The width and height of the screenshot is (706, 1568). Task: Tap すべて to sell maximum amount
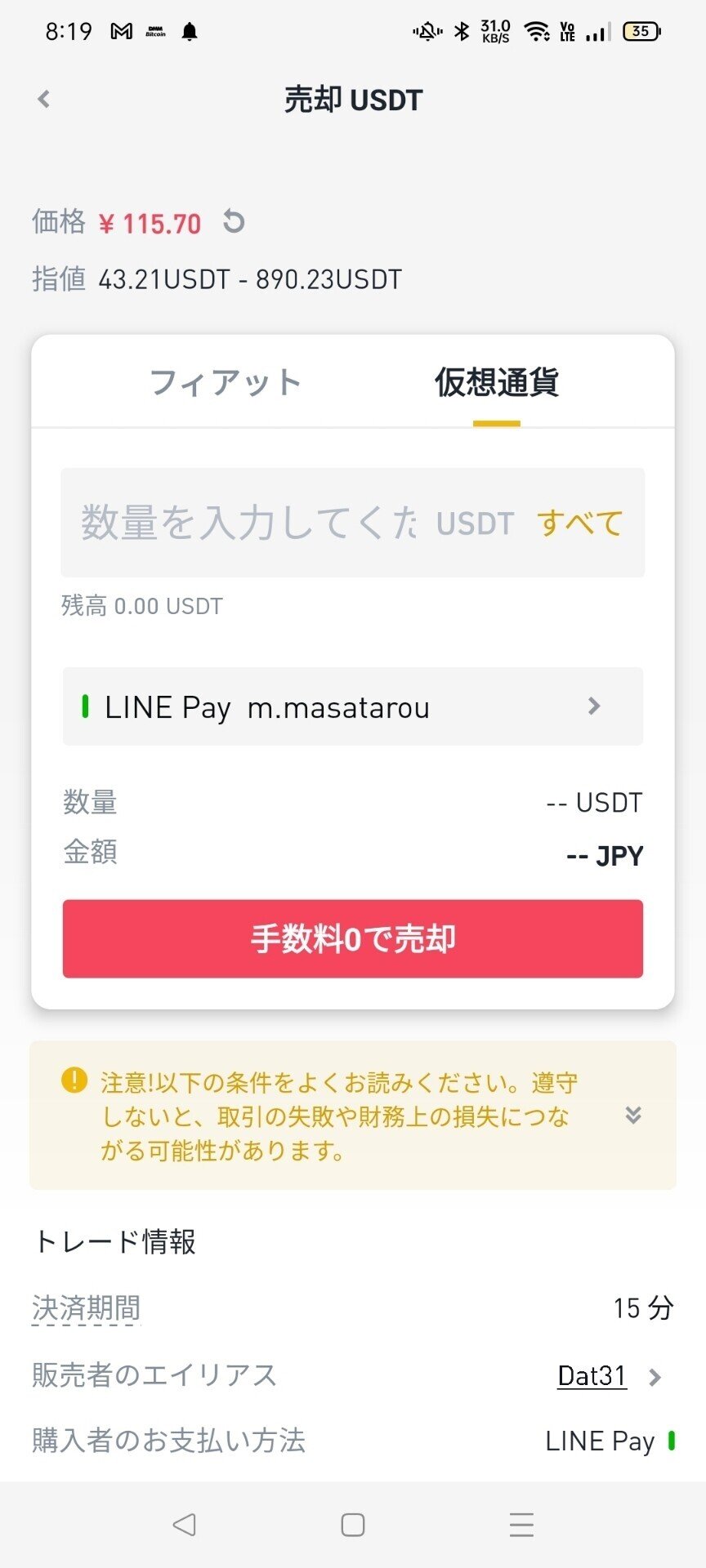click(579, 523)
